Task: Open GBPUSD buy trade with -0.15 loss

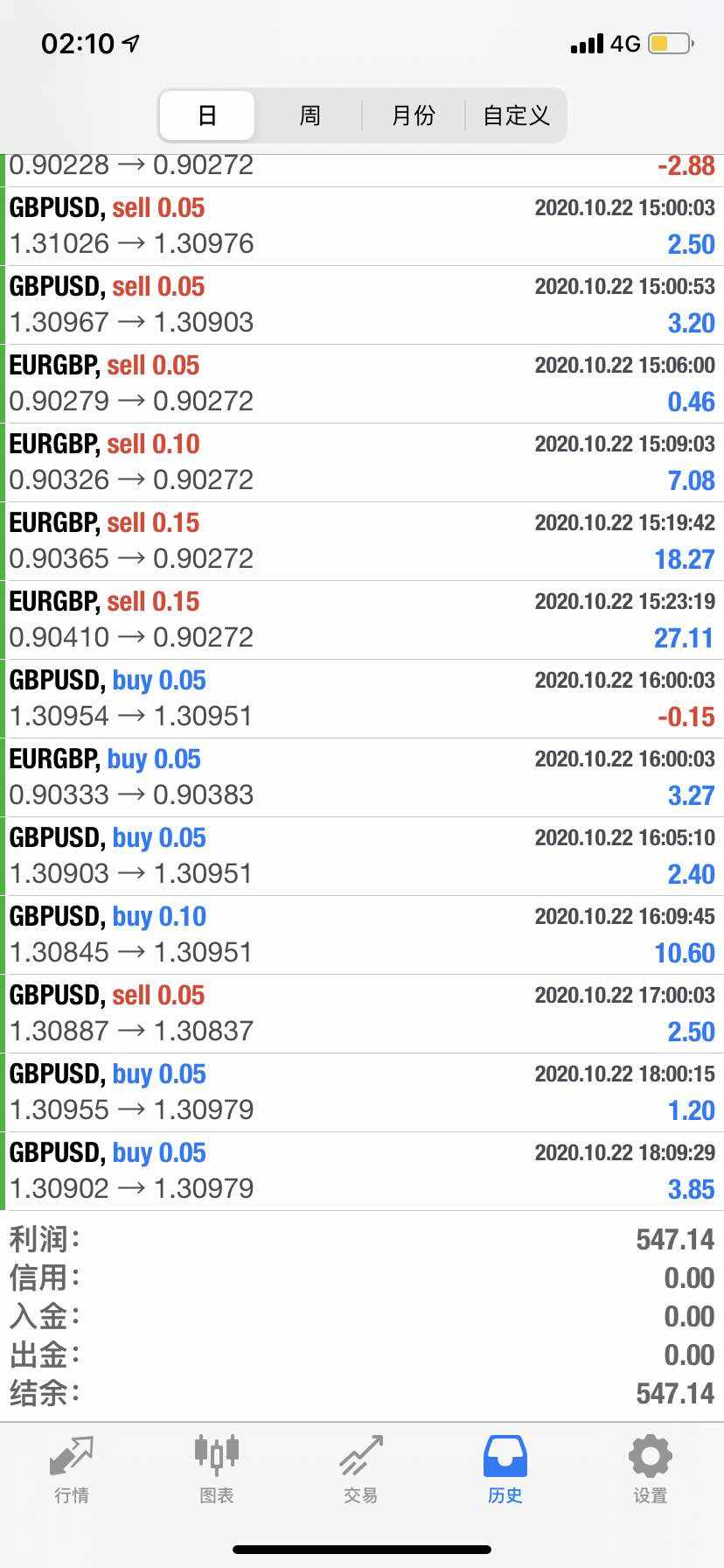Action: tap(362, 698)
